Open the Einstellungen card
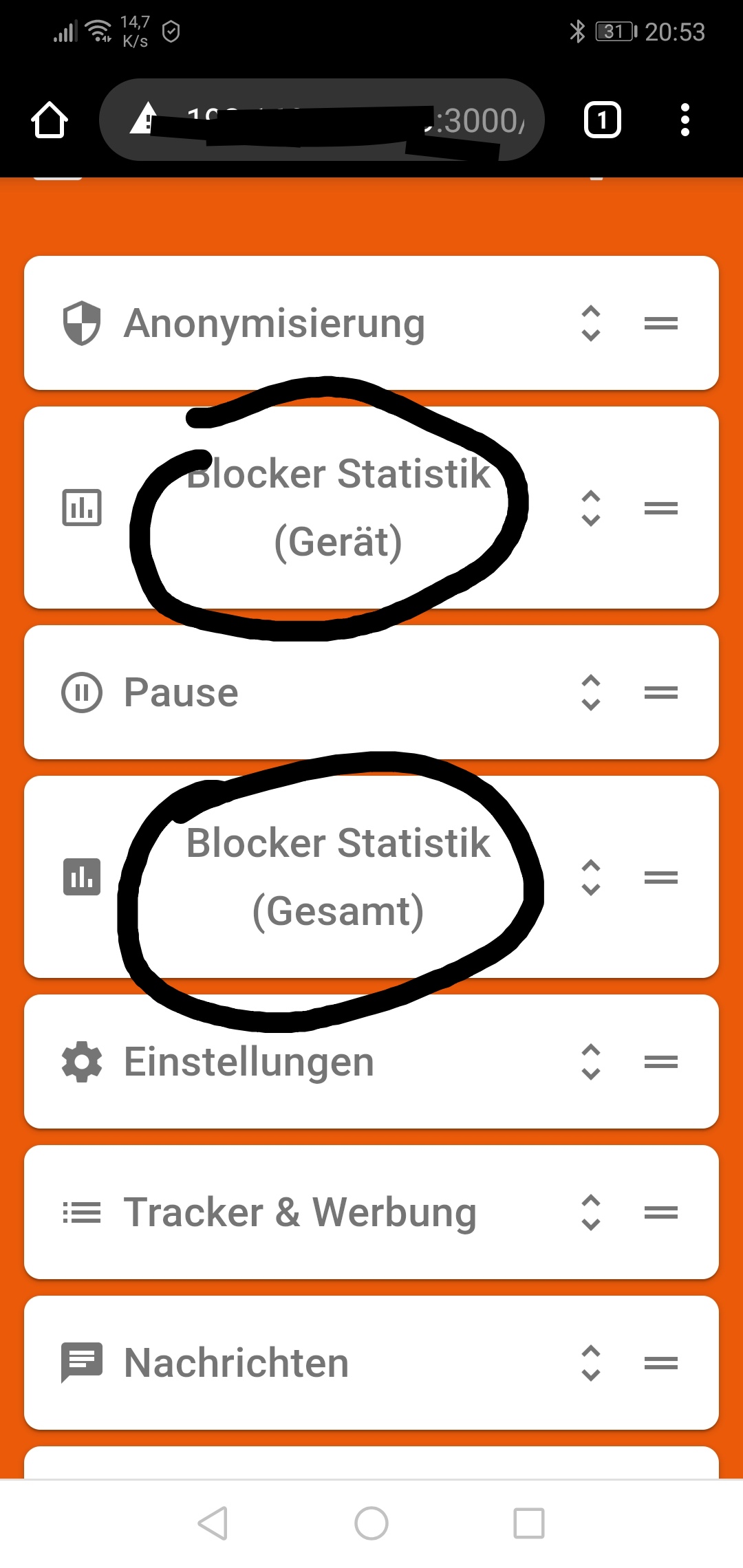743x1568 pixels. tap(371, 1062)
